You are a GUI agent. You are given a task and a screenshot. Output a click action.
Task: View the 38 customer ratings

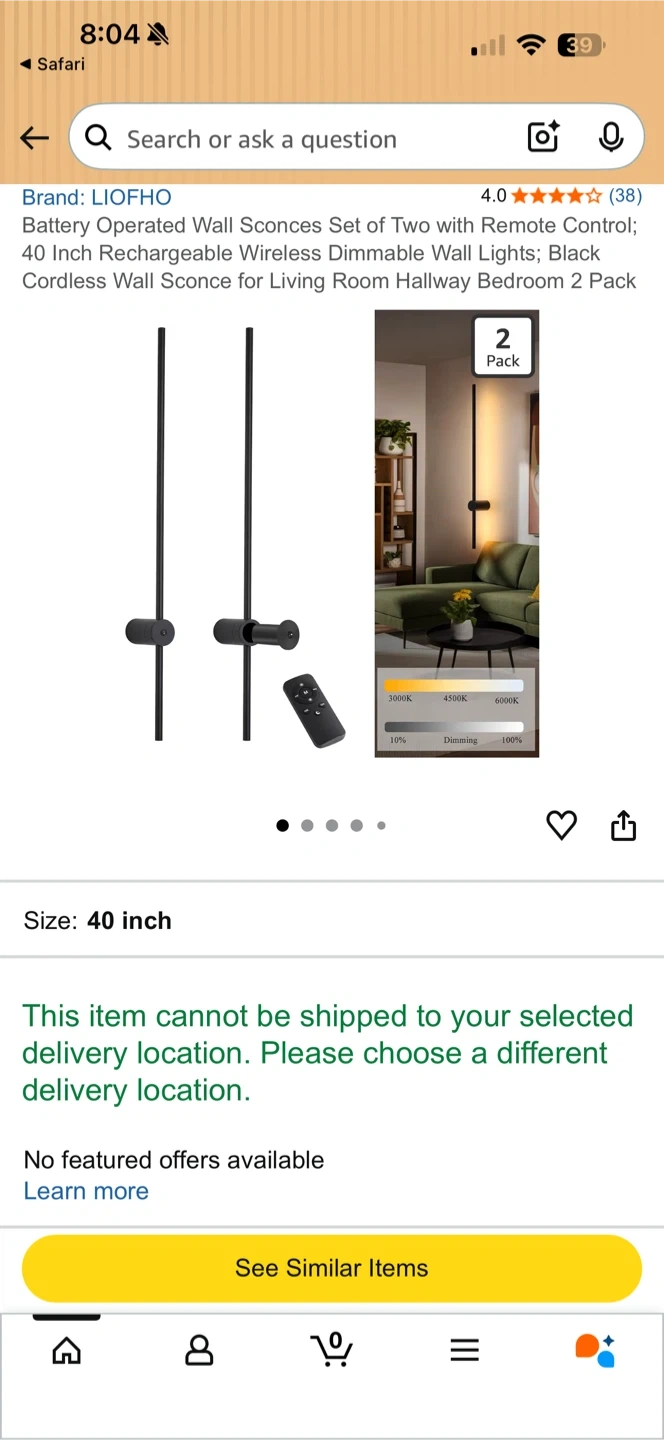[625, 196]
